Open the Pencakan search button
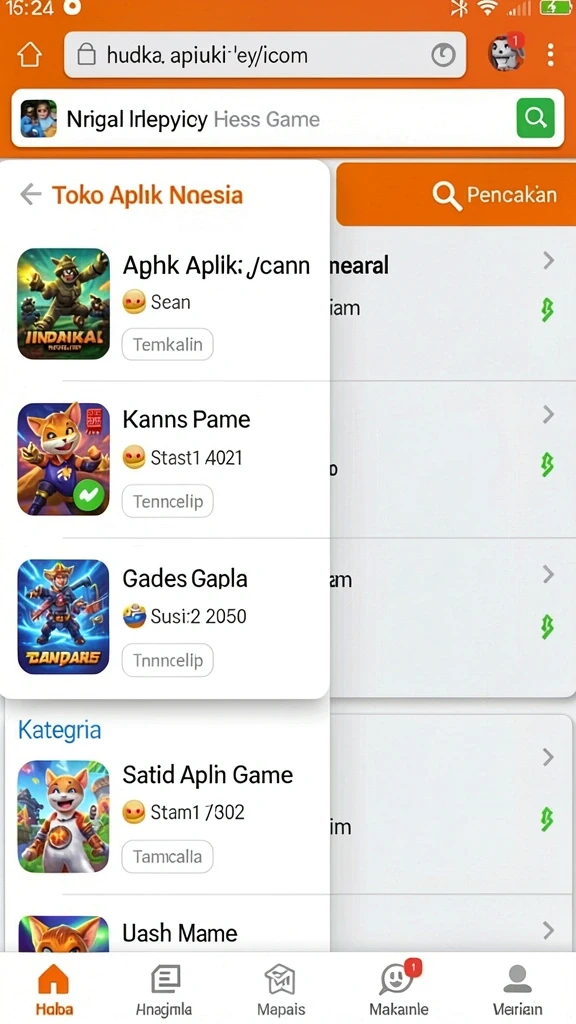The image size is (576, 1024). click(x=456, y=194)
